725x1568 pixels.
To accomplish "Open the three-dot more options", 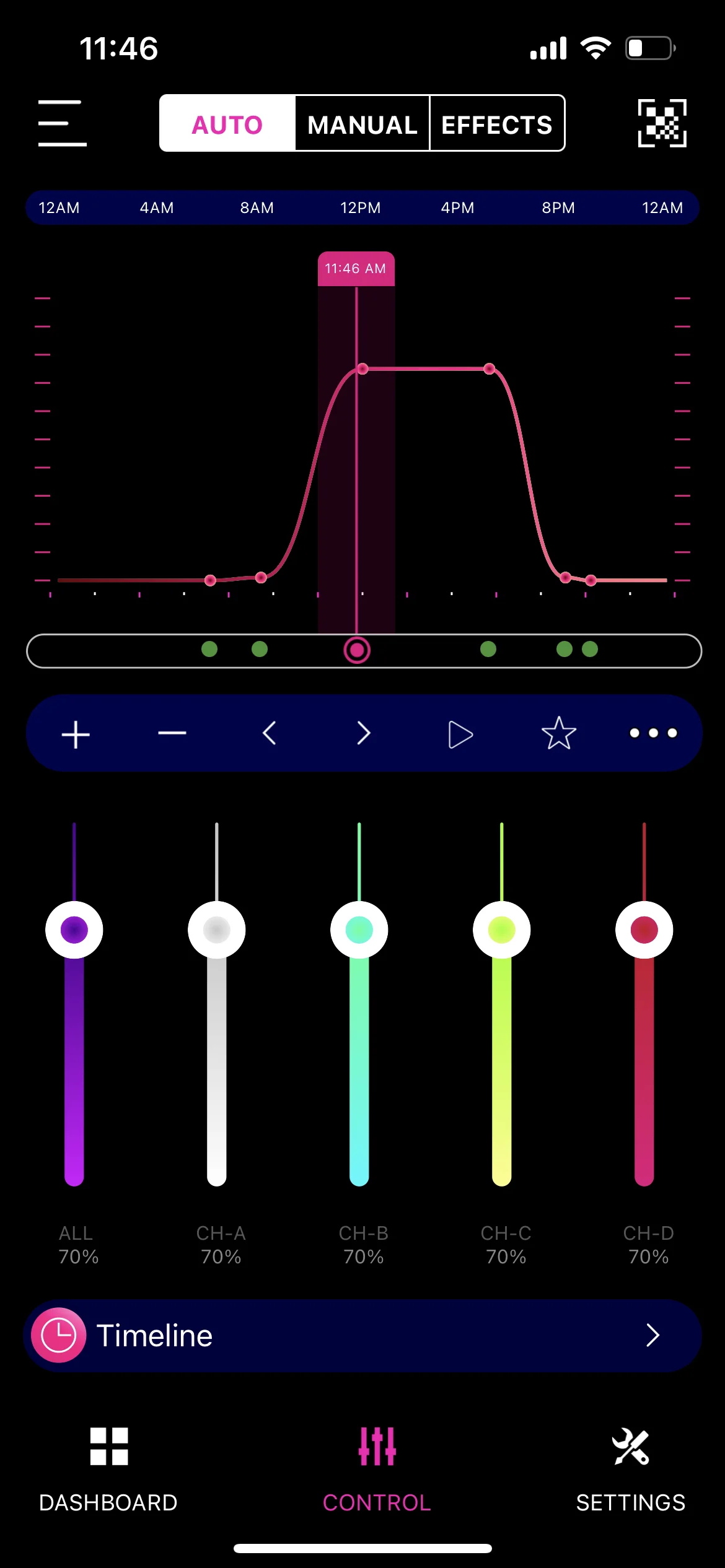I will (653, 733).
